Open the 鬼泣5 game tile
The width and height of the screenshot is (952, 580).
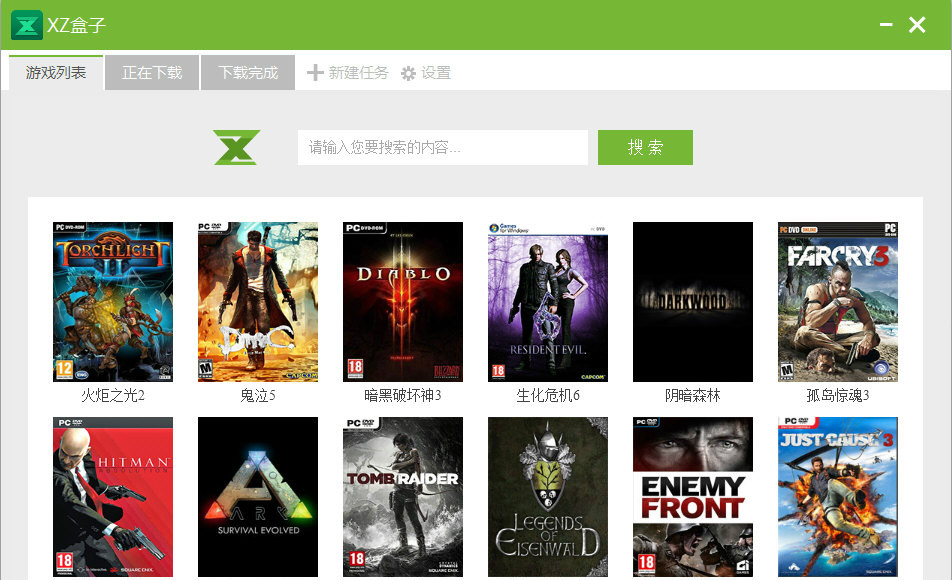click(258, 302)
